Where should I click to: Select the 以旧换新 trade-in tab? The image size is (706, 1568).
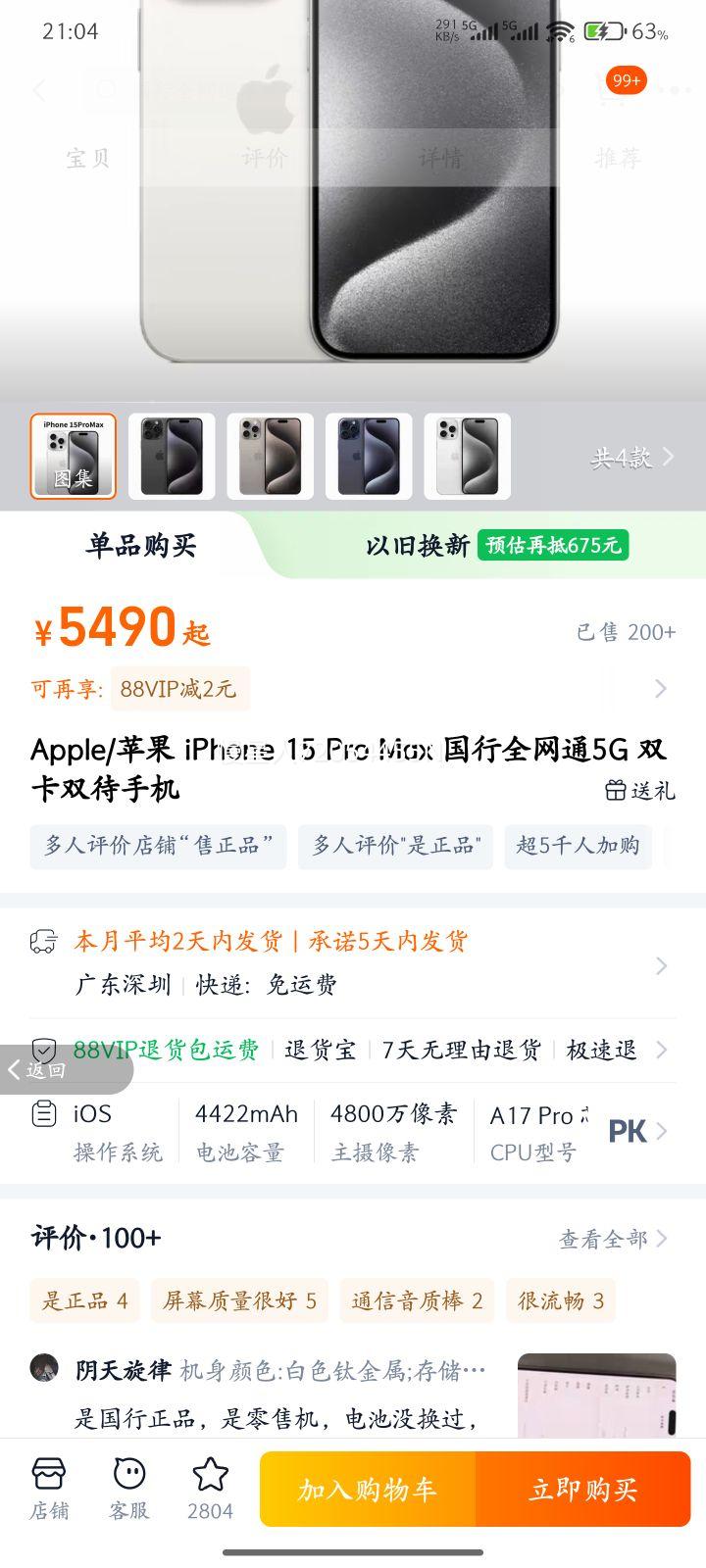[x=422, y=546]
